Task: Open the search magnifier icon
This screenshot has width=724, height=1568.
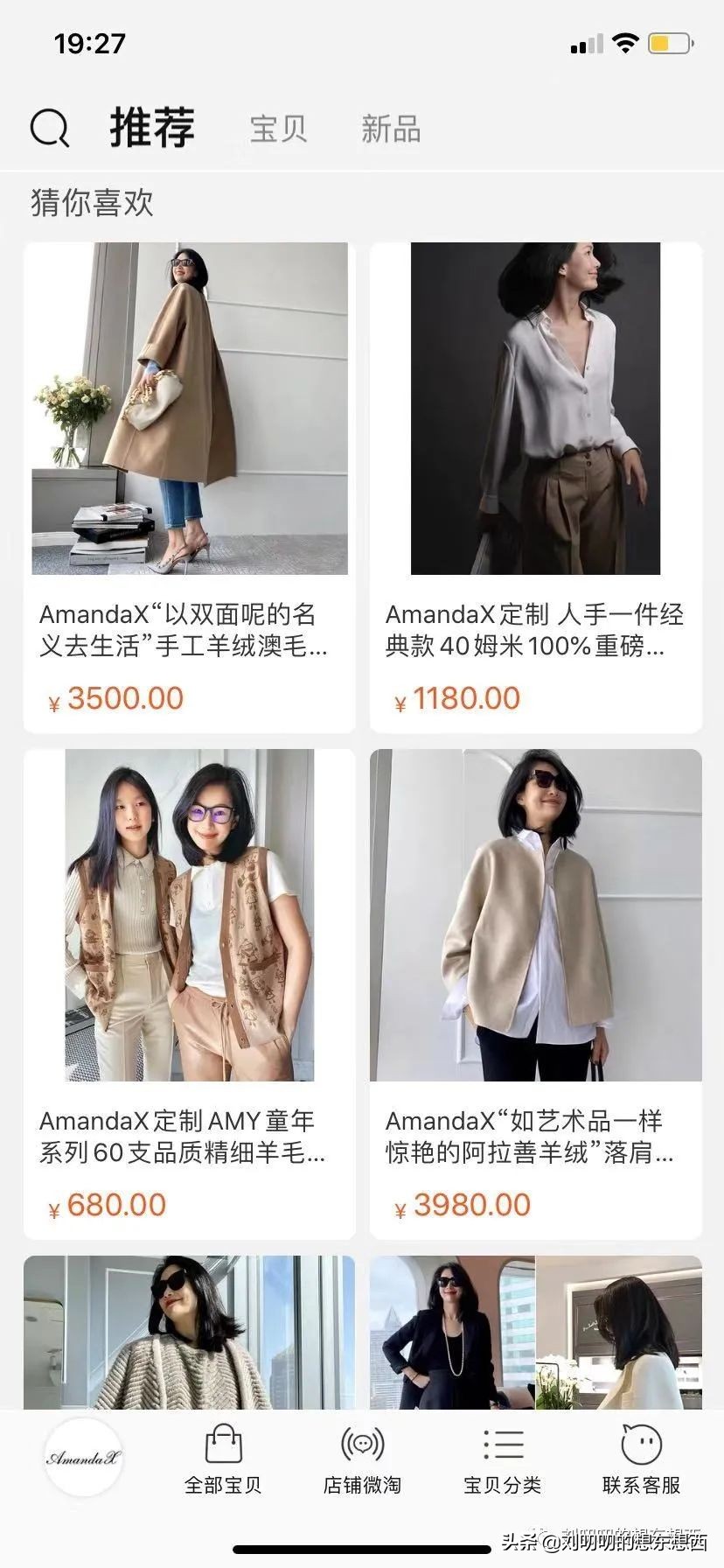Action: [48, 127]
